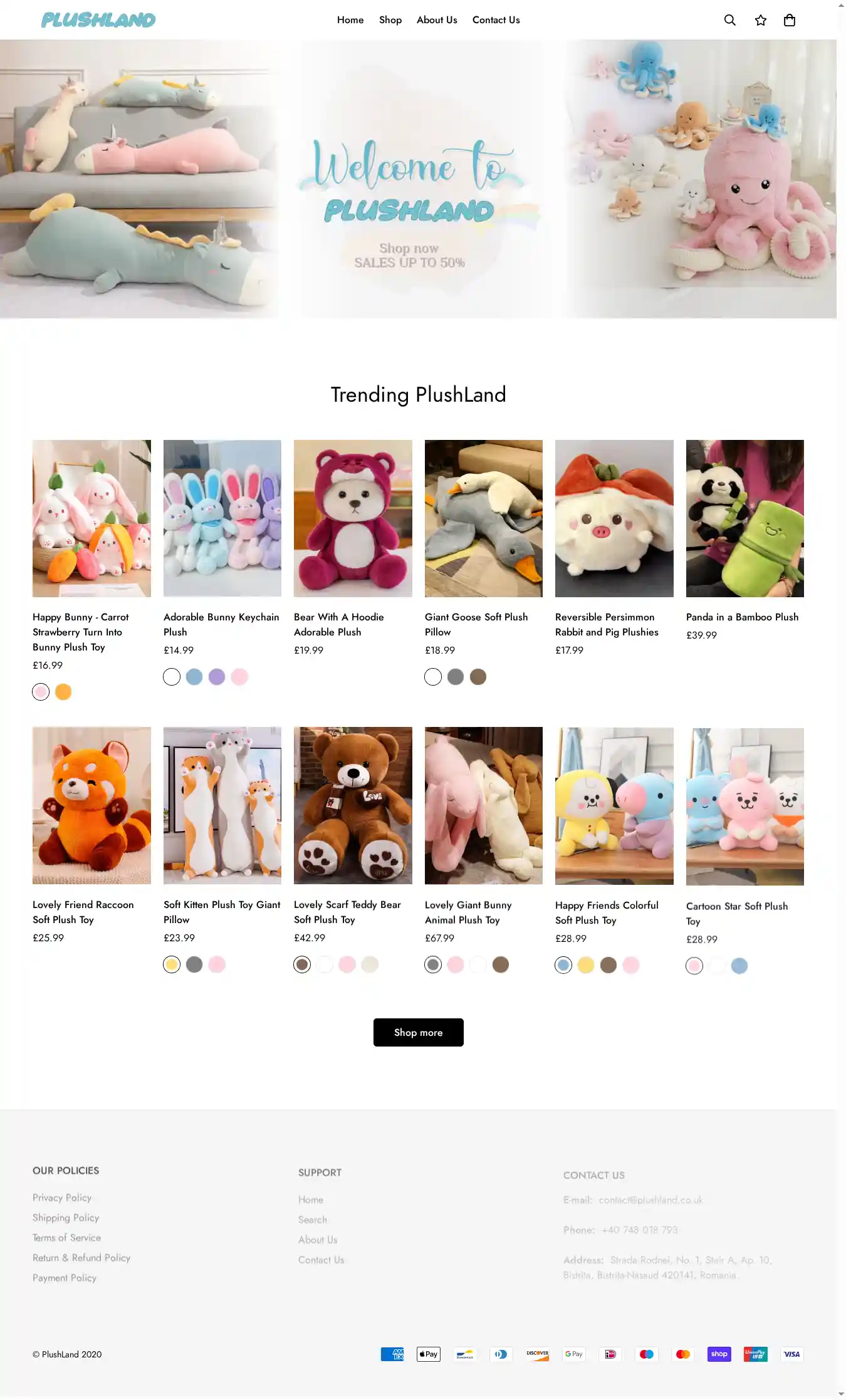The image size is (846, 1400).
Task: Open the wishlist star icon
Action: click(760, 20)
